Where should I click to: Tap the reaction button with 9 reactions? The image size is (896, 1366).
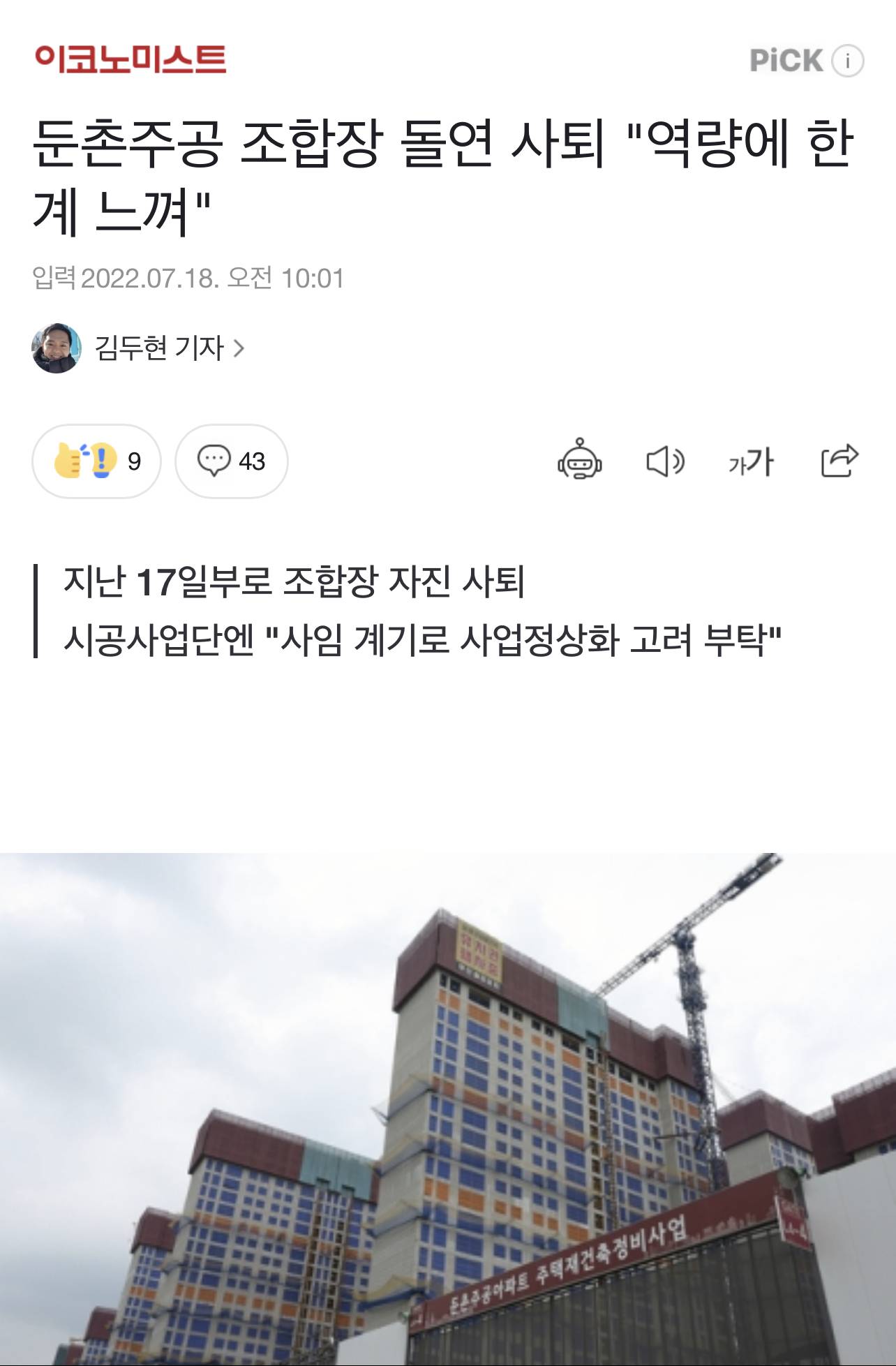(96, 461)
